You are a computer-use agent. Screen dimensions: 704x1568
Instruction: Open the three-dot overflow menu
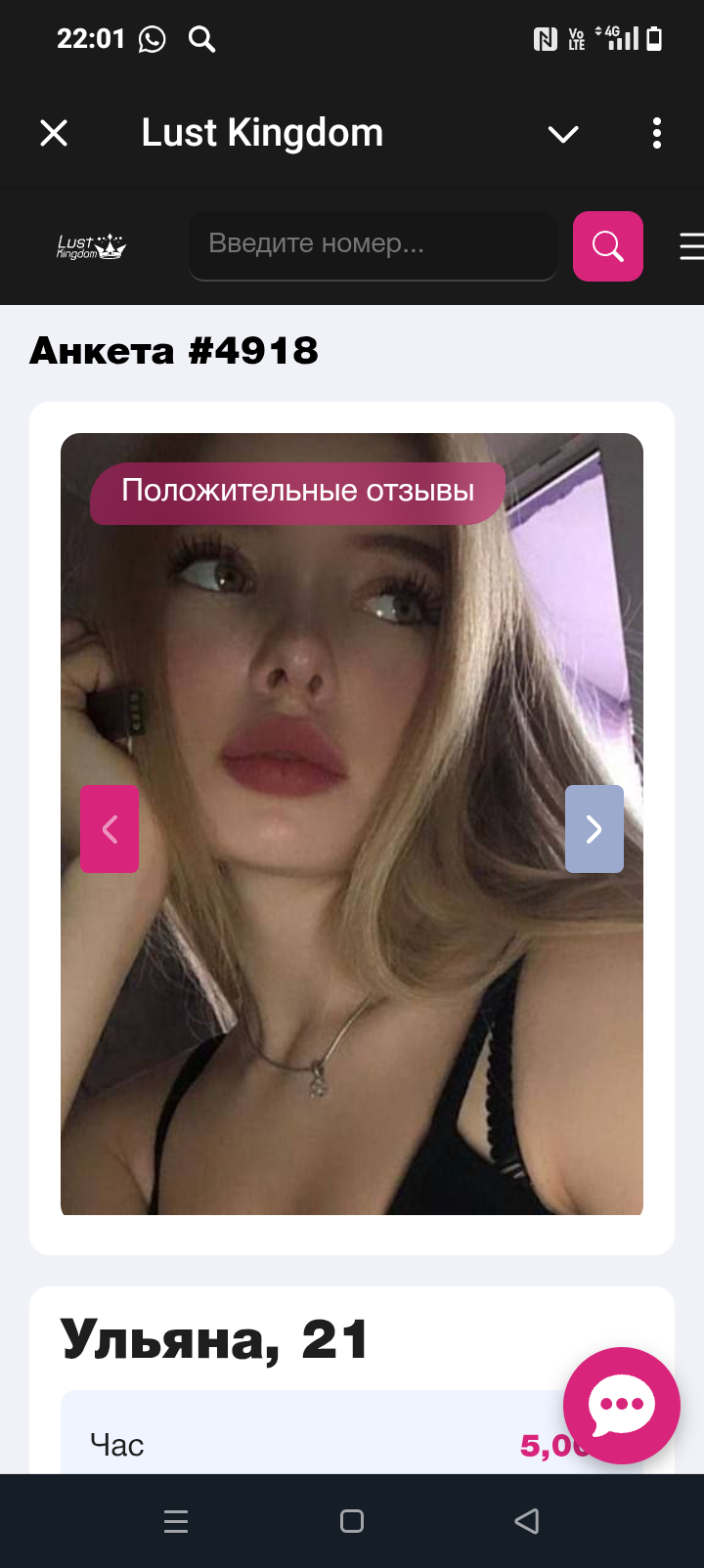click(x=657, y=133)
